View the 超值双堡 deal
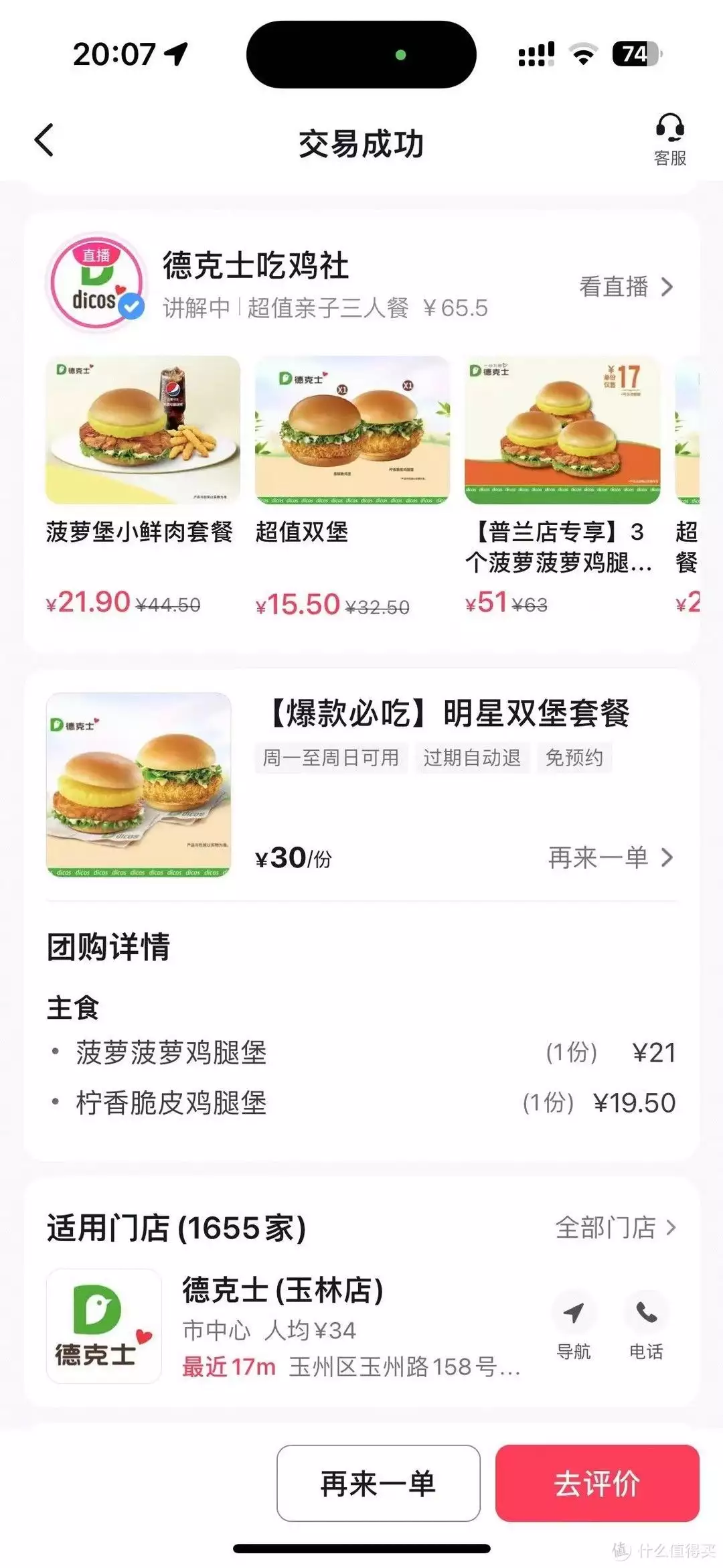Screen dimensions: 723x1568 (352, 431)
